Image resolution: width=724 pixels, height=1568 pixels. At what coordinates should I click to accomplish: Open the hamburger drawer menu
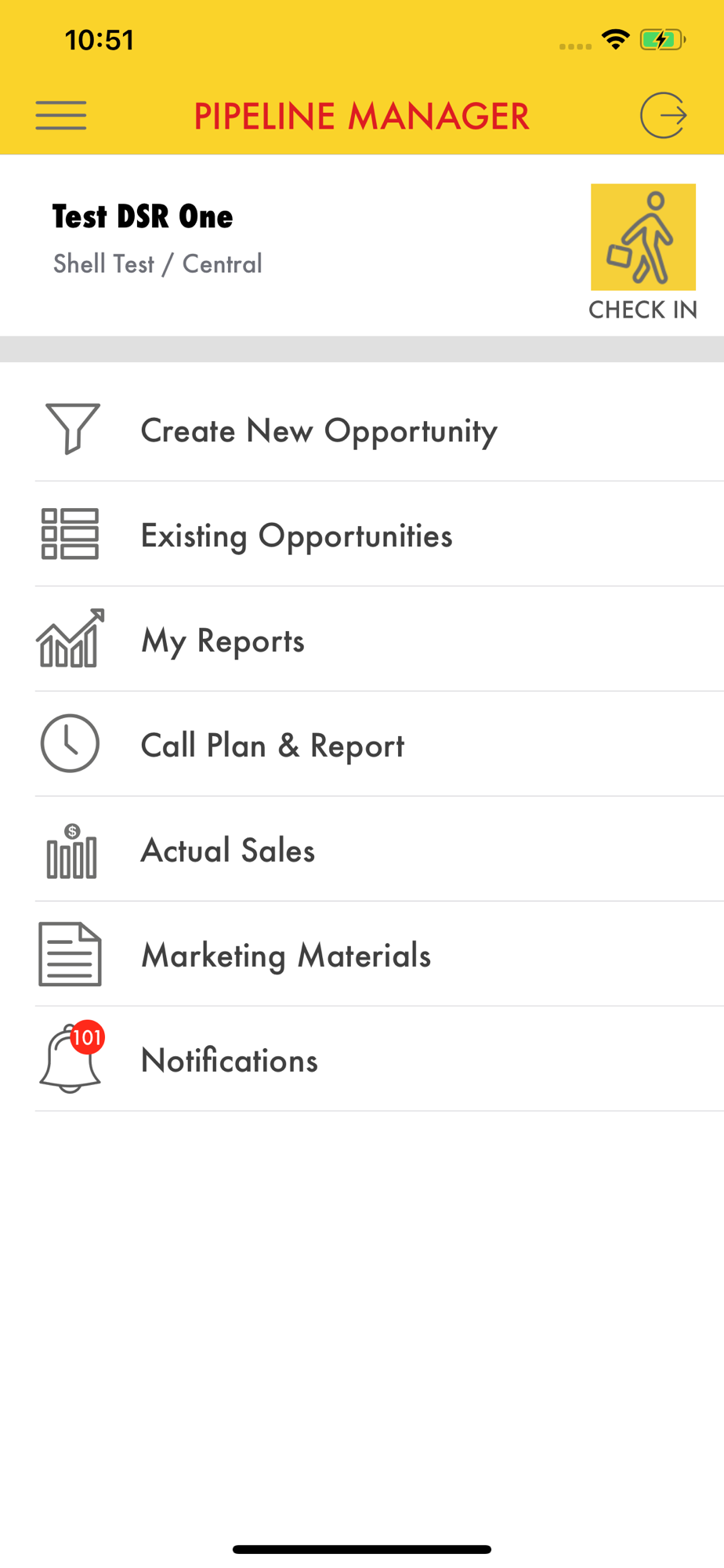tap(61, 115)
